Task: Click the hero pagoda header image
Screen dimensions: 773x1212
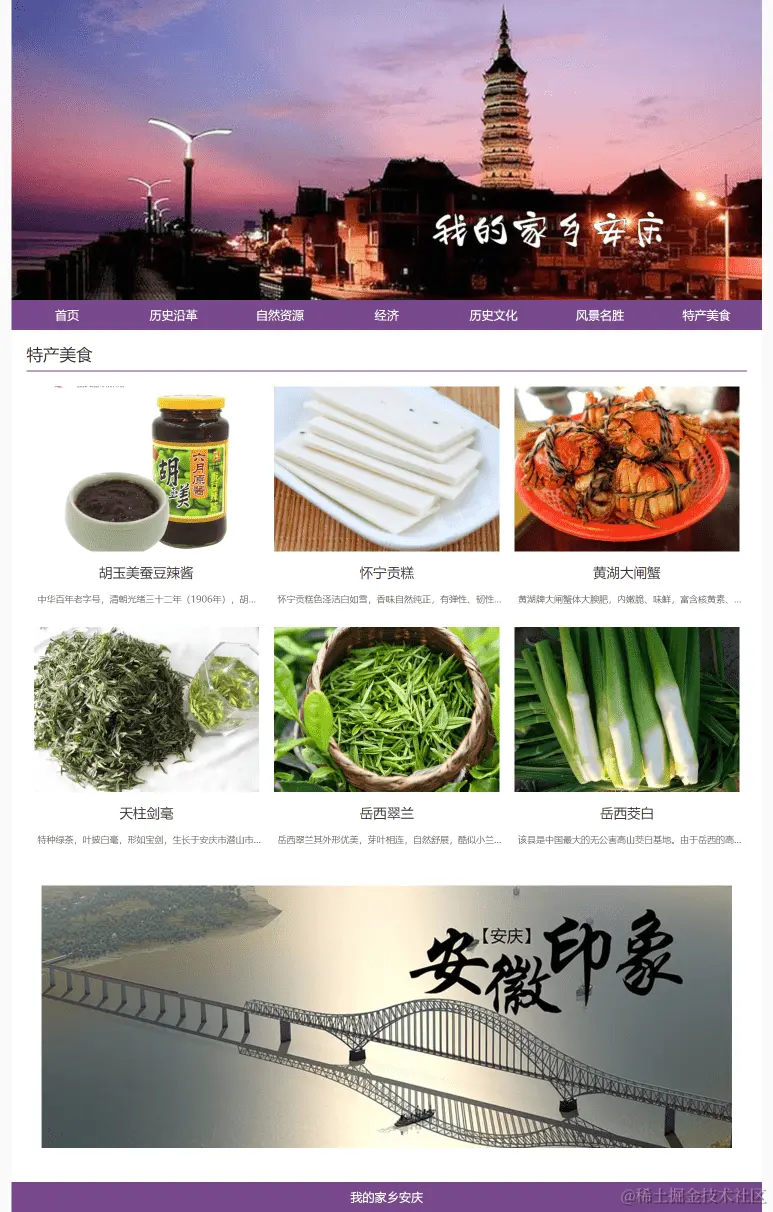Action: (386, 150)
